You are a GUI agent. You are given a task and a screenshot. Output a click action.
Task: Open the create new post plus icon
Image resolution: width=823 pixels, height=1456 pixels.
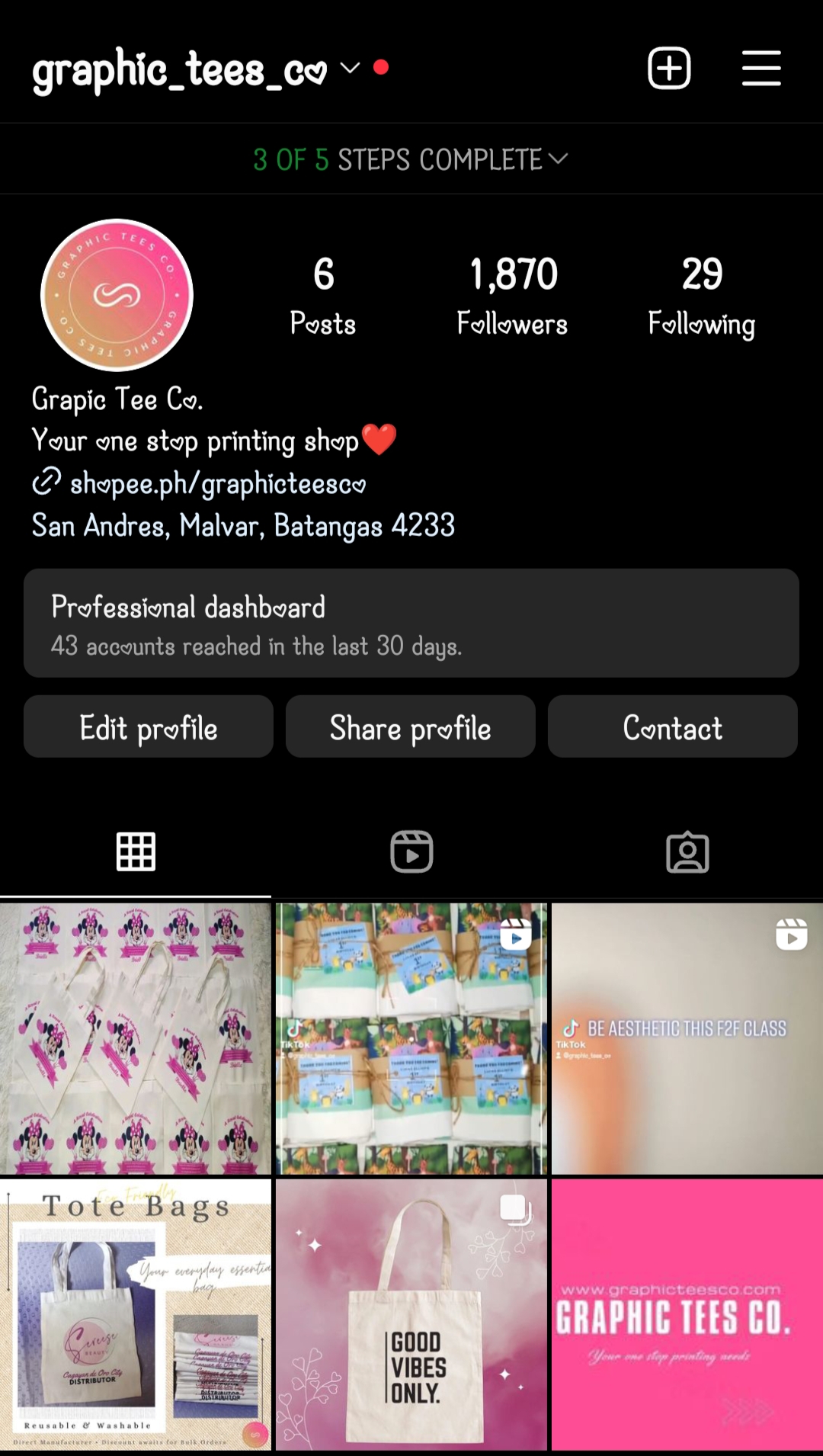point(669,69)
